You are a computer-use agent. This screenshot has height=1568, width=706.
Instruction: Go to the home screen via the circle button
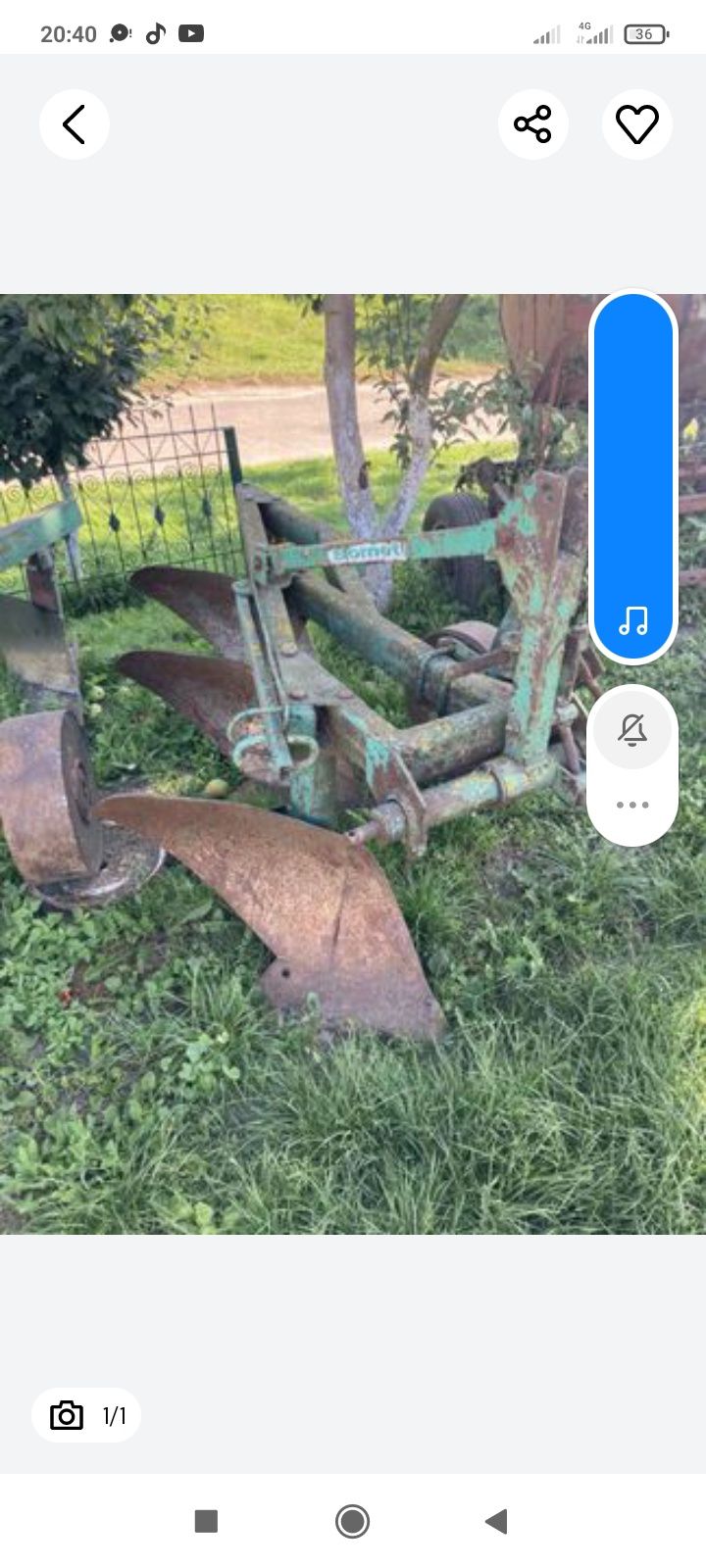click(x=352, y=1521)
